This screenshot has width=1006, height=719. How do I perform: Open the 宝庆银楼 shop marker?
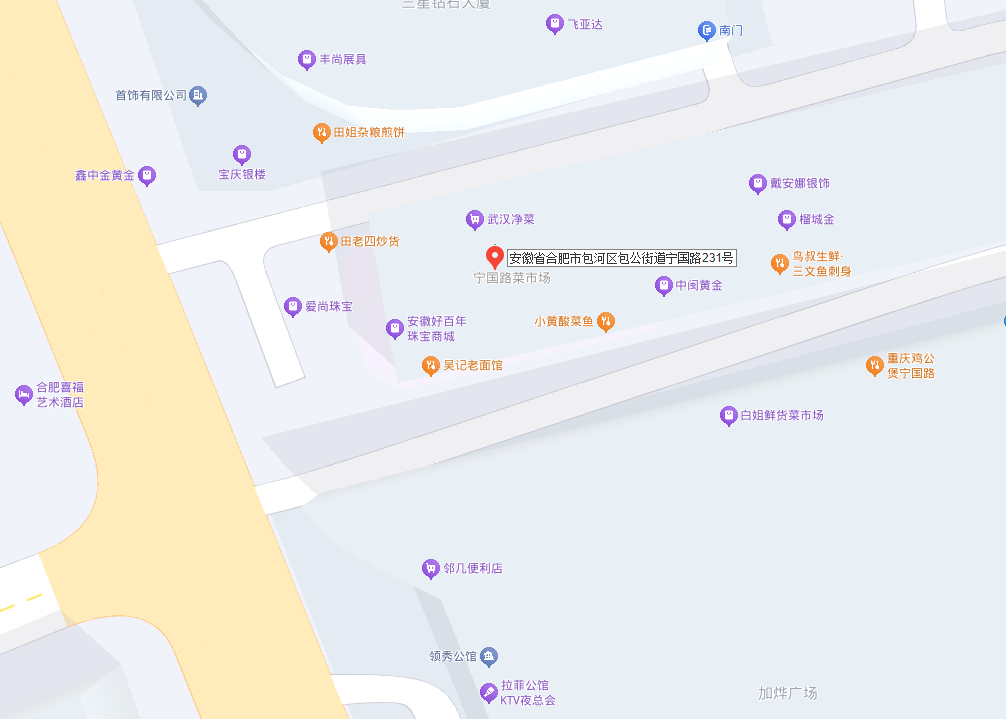(241, 154)
